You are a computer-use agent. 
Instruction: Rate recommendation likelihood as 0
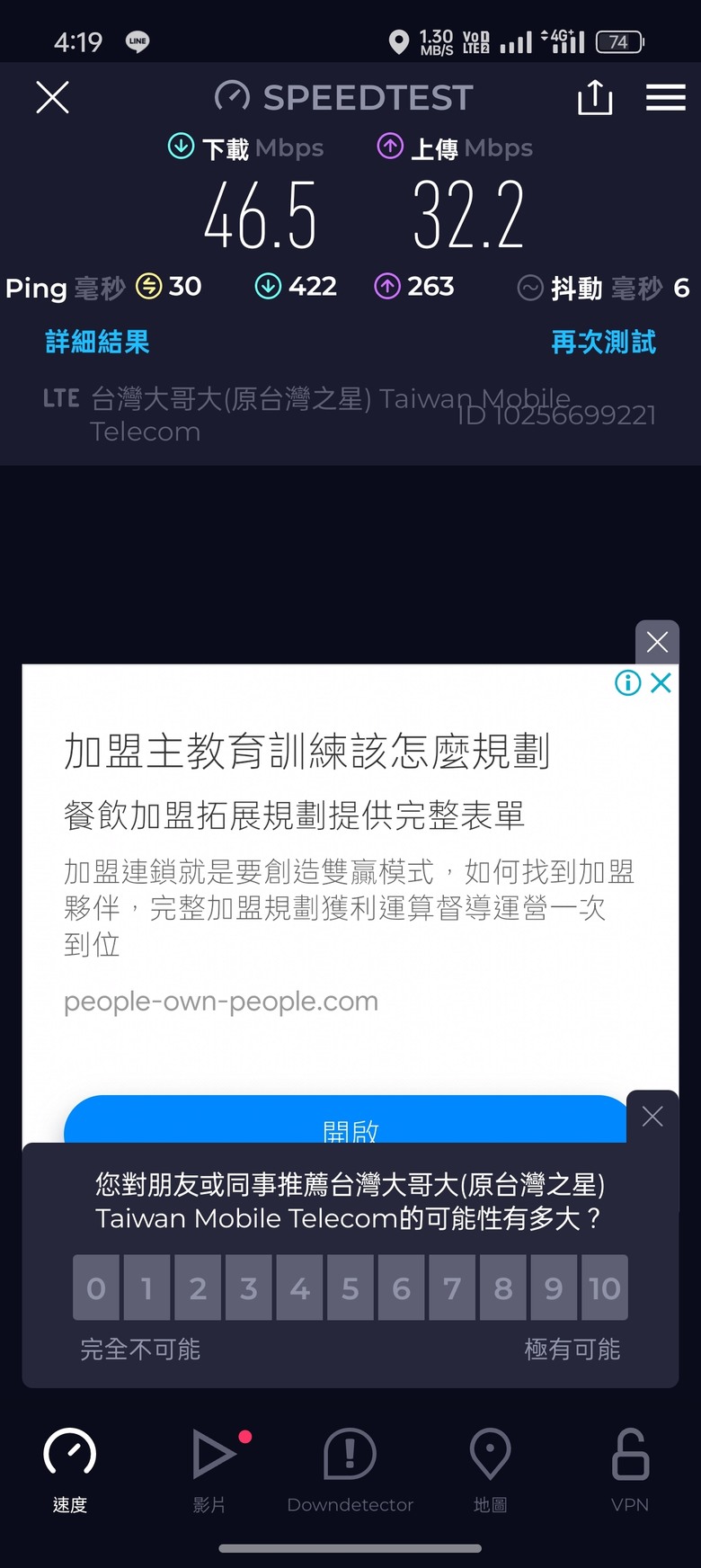click(x=96, y=1287)
